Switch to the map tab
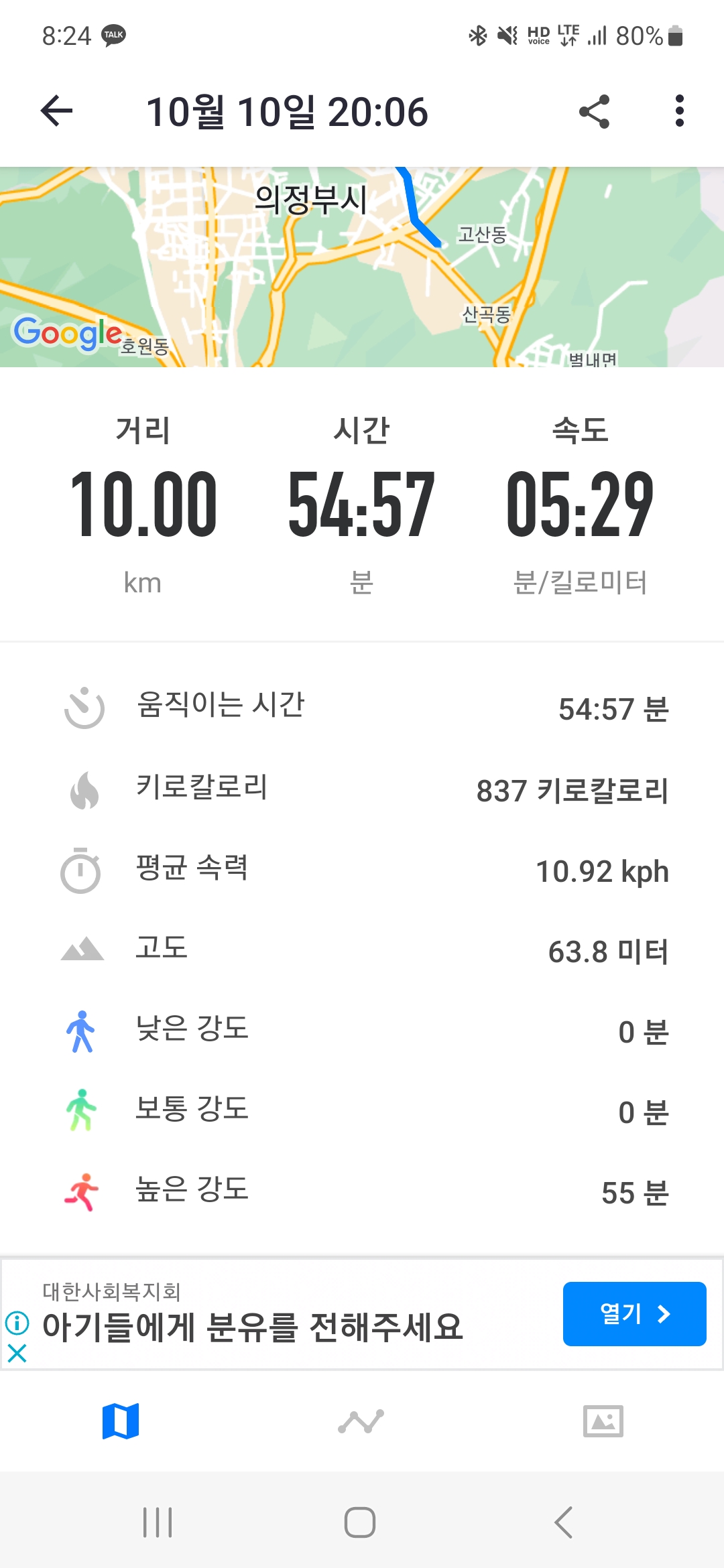724x1568 pixels. 121,1421
